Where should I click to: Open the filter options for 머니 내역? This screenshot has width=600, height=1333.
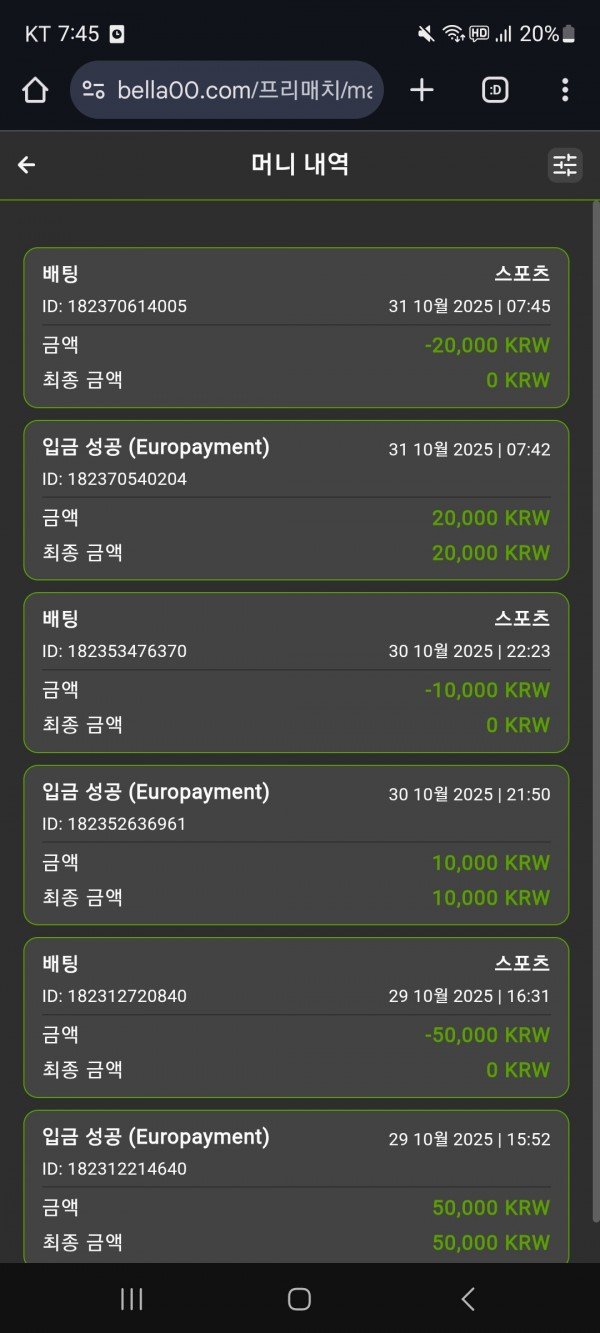pyautogui.click(x=565, y=165)
